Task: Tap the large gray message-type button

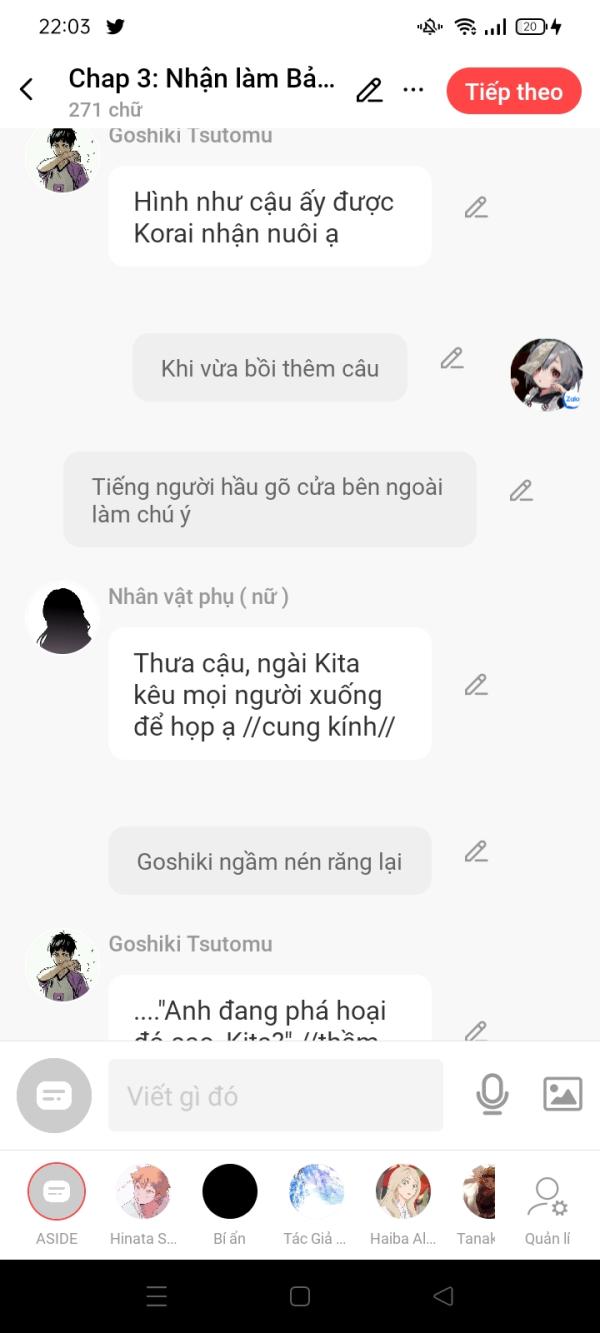Action: click(x=54, y=1096)
